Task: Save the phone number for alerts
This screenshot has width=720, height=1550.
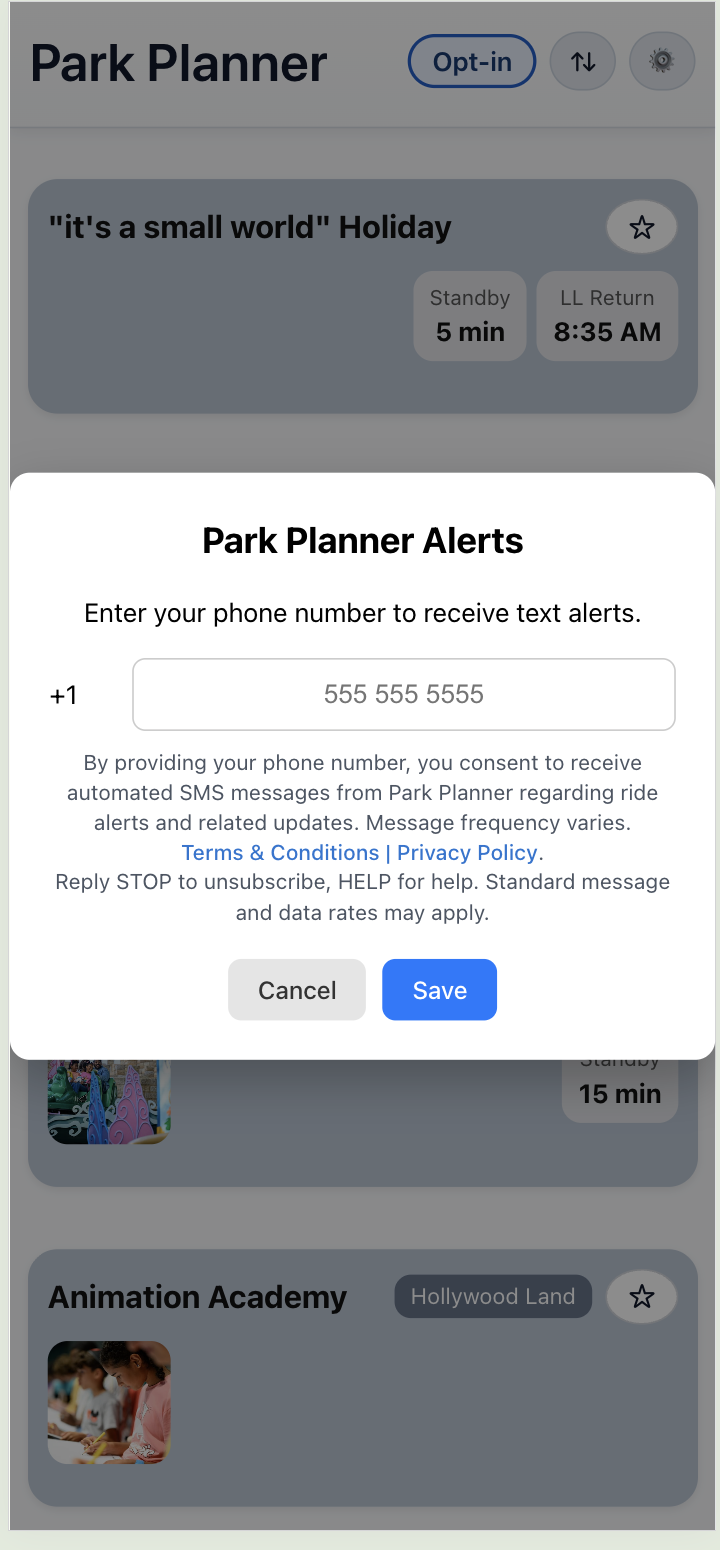Action: pos(439,990)
